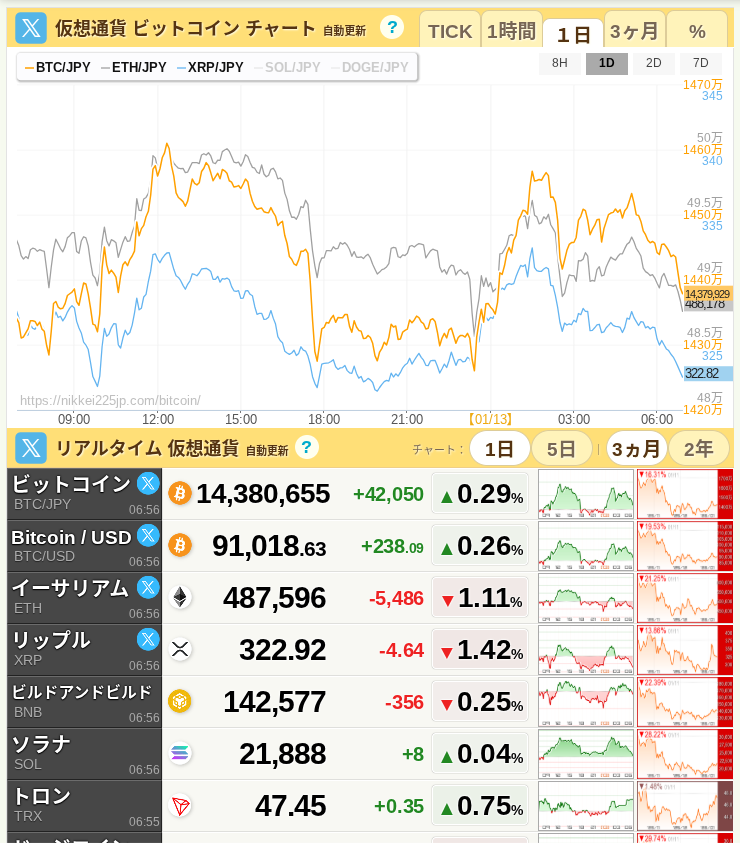Hide the ETH/JPY series
Viewport: 740px width, 843px height.
click(x=133, y=68)
